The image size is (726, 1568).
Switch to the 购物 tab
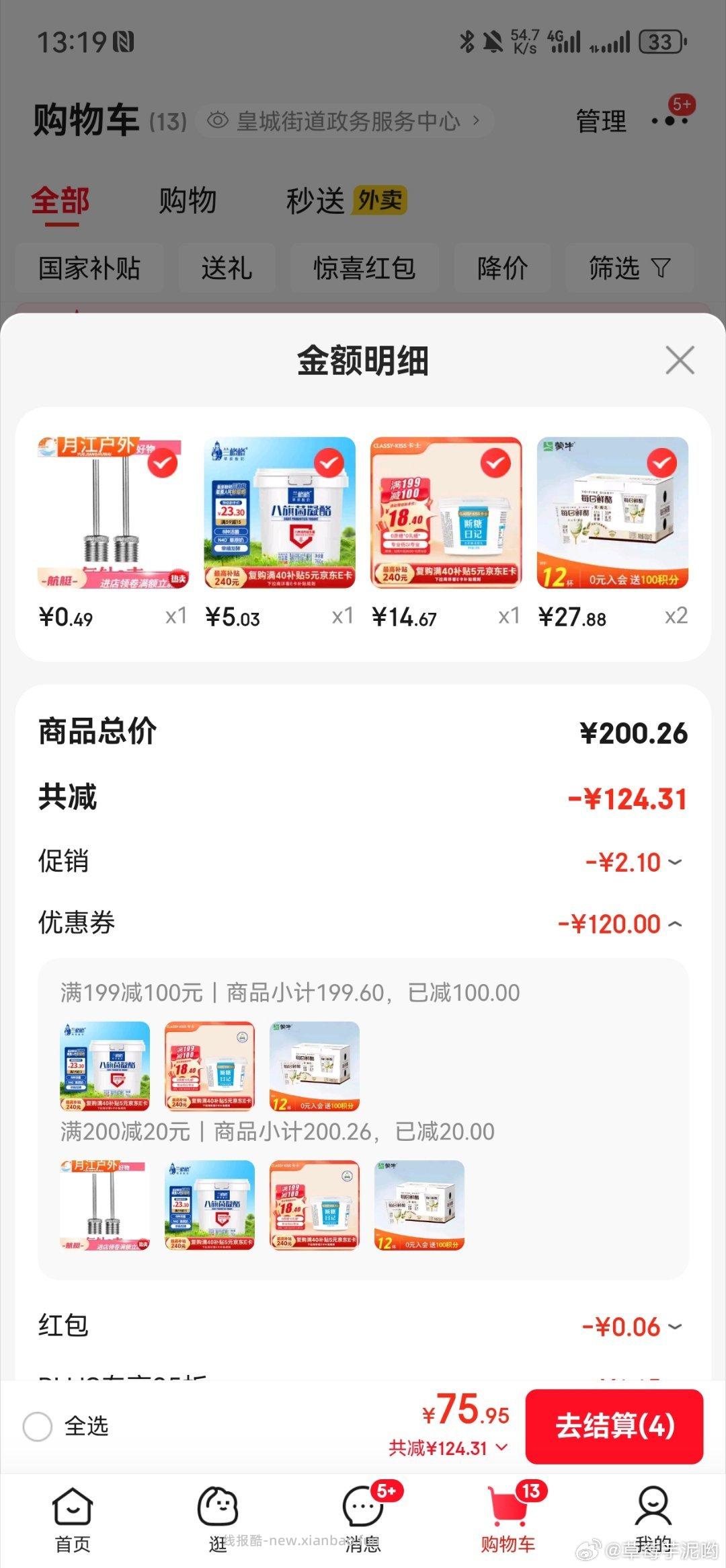tap(186, 200)
